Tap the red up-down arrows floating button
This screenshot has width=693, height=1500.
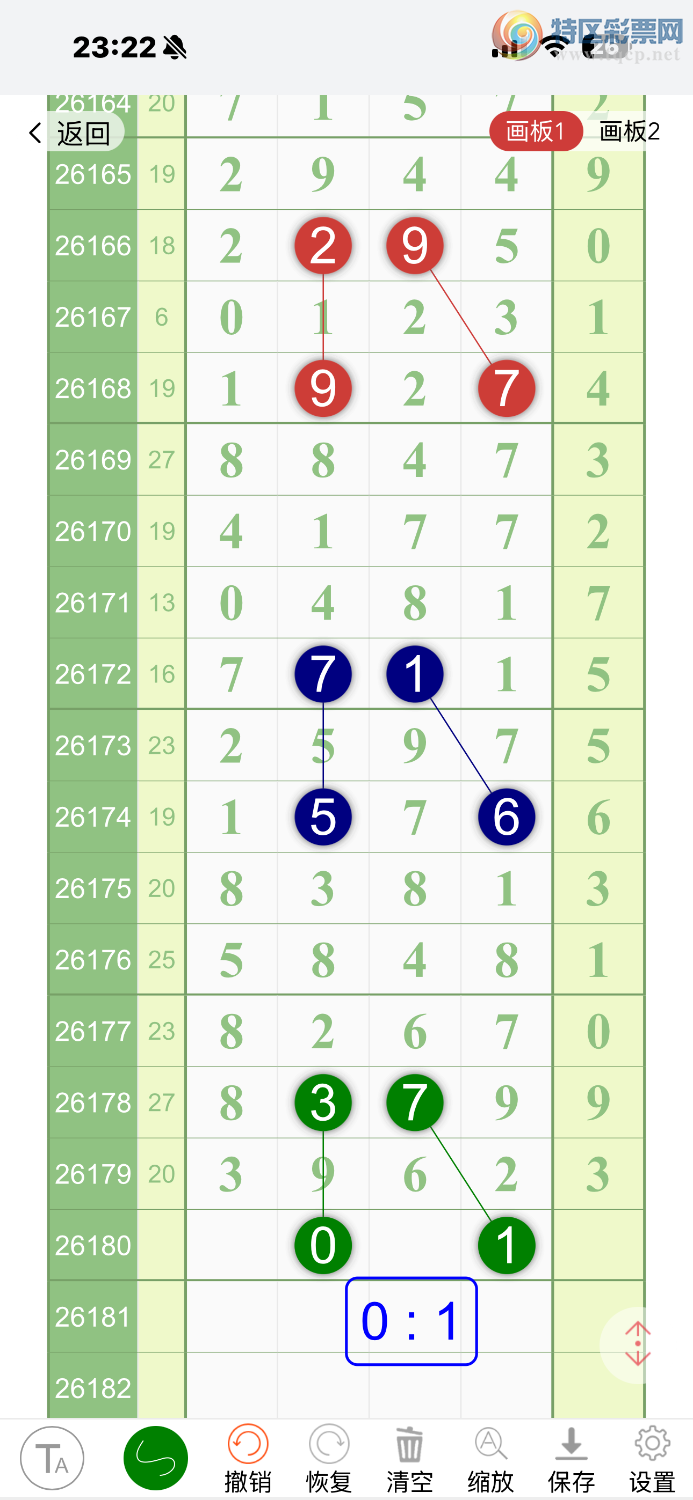point(638,1345)
